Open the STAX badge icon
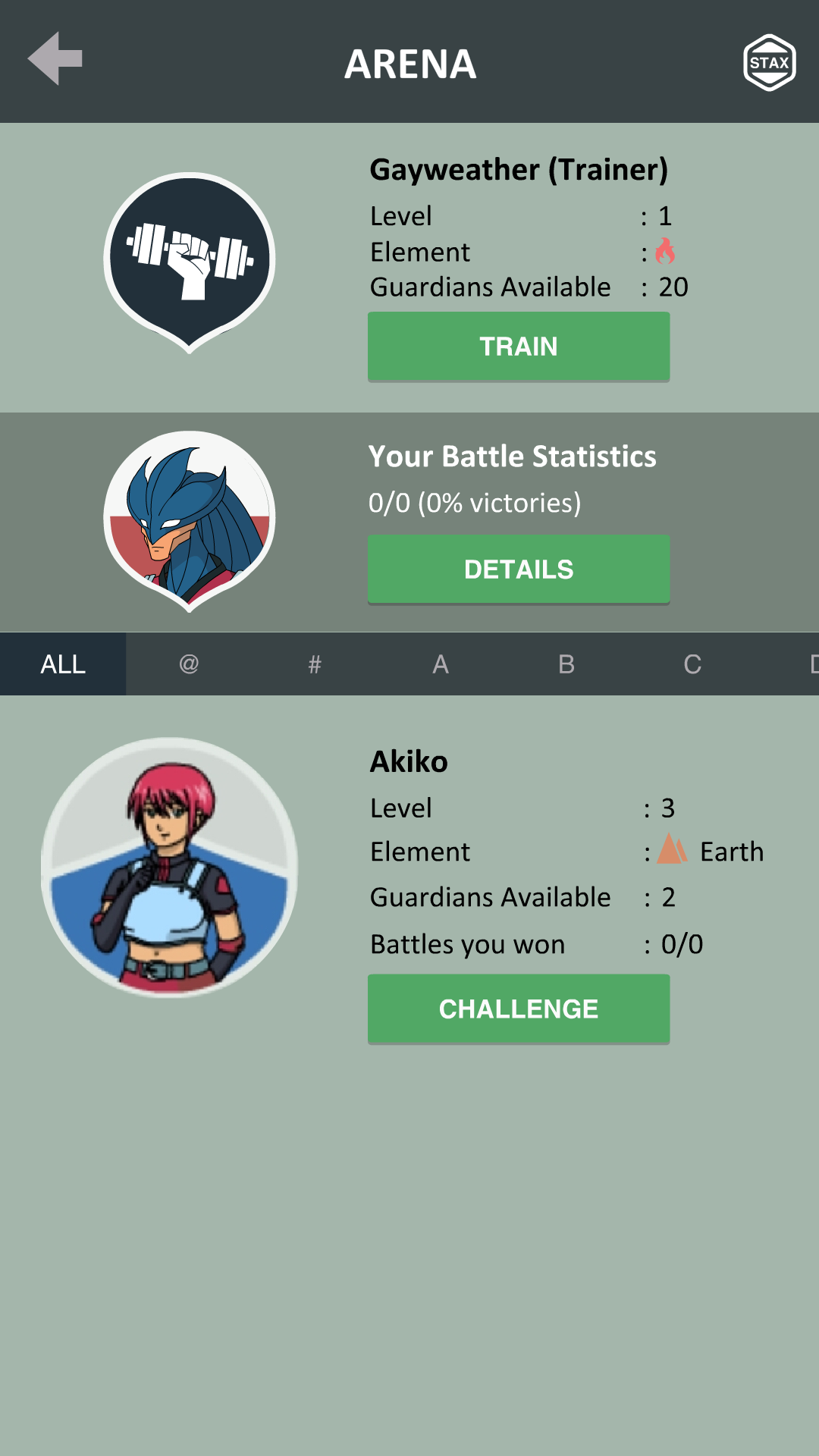This screenshot has height=1456, width=819. pyautogui.click(x=769, y=63)
